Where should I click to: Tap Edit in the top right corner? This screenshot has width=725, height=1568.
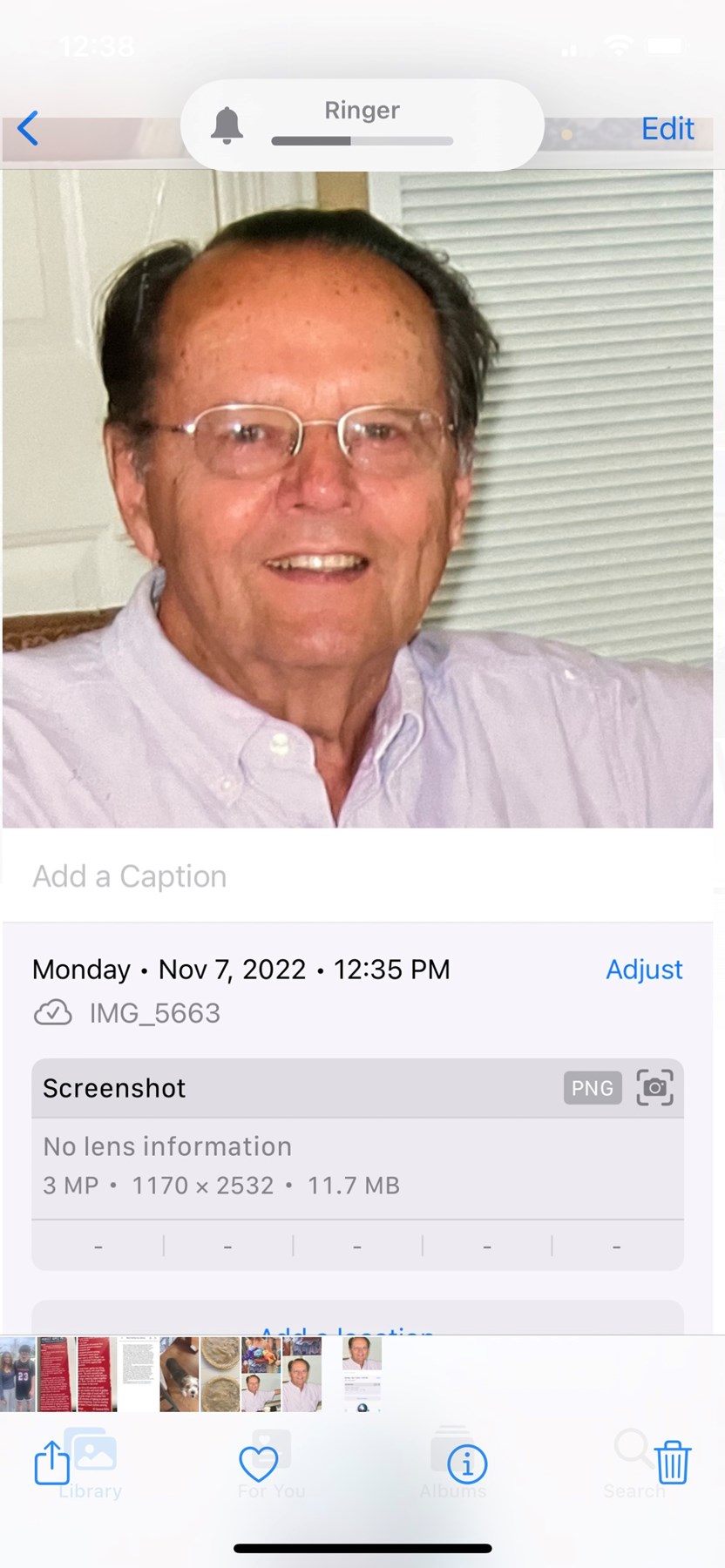point(667,128)
